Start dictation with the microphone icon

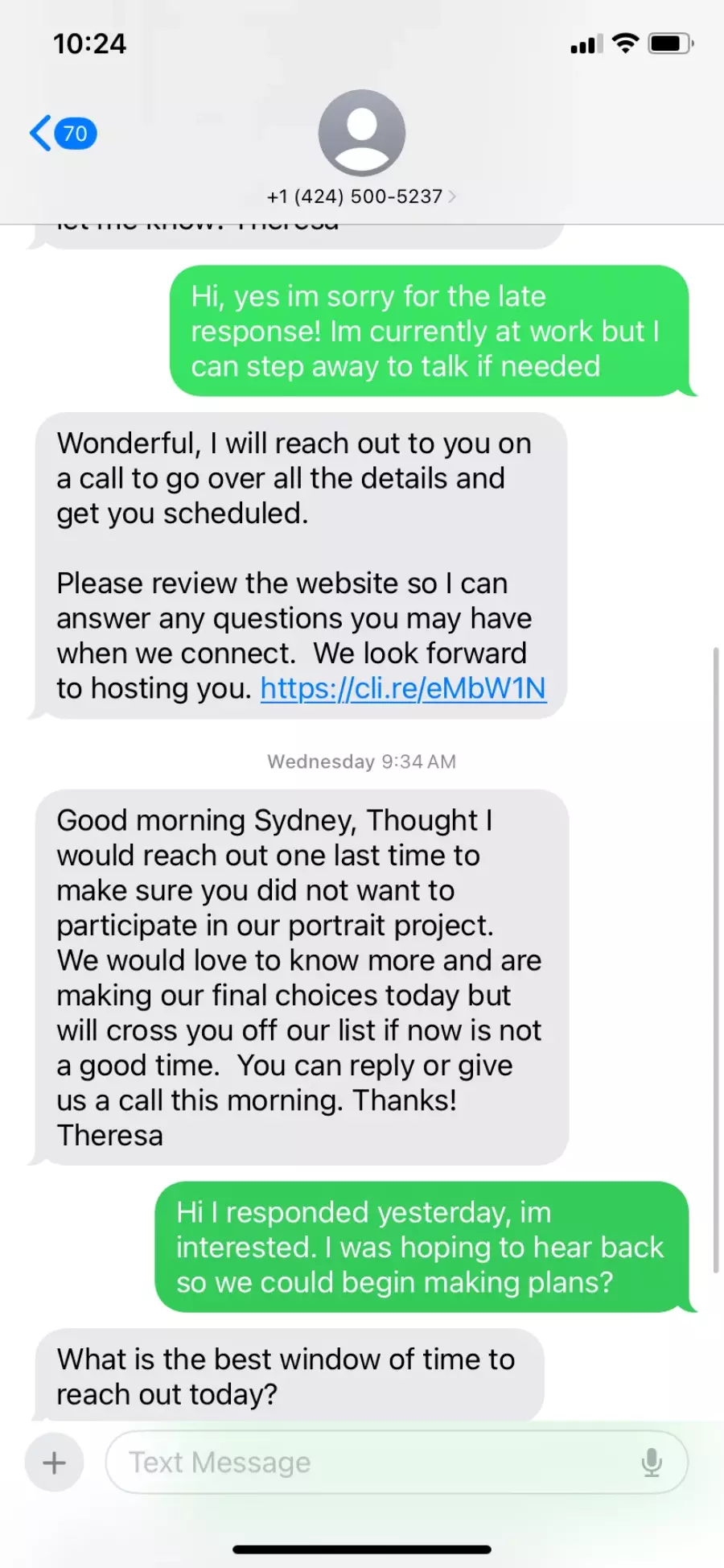tap(652, 1462)
